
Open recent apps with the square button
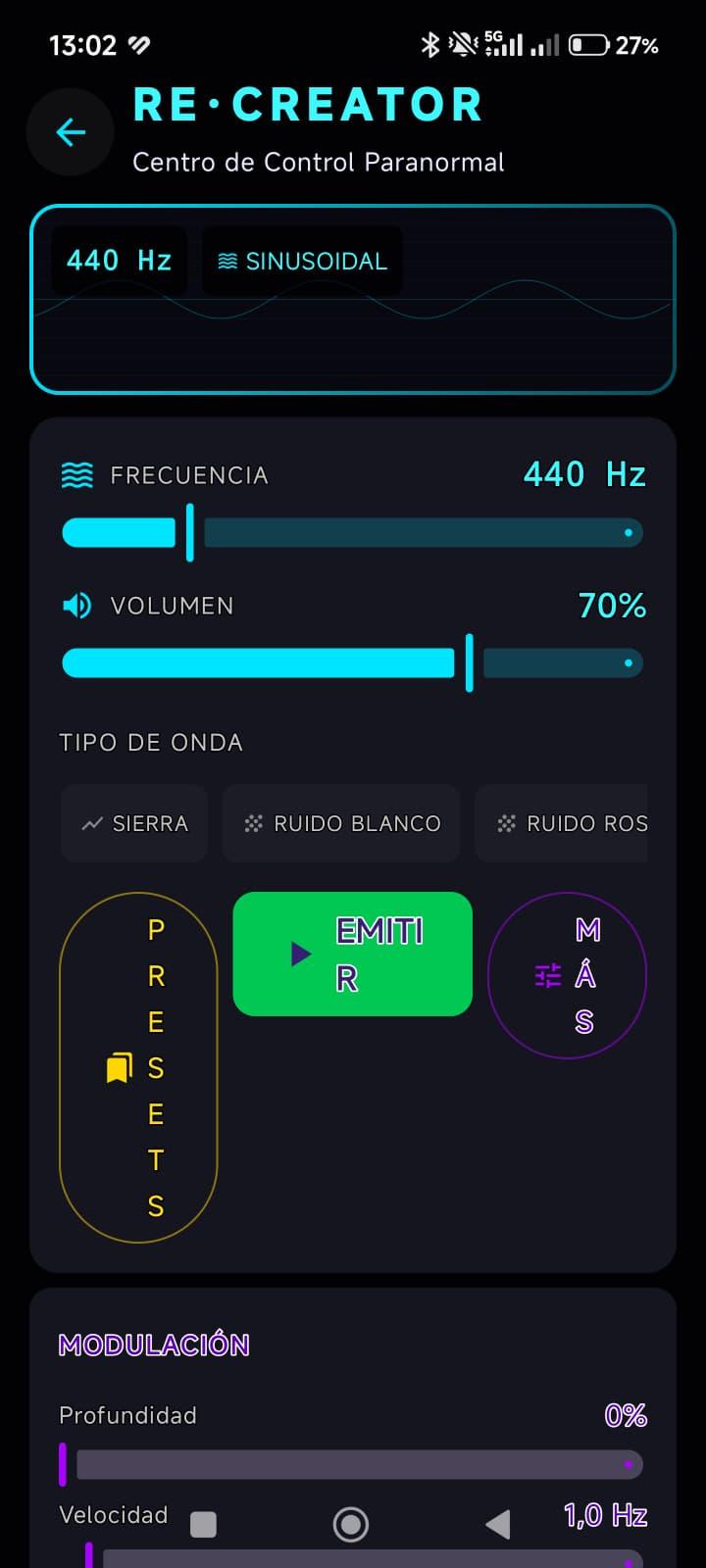[203, 1524]
